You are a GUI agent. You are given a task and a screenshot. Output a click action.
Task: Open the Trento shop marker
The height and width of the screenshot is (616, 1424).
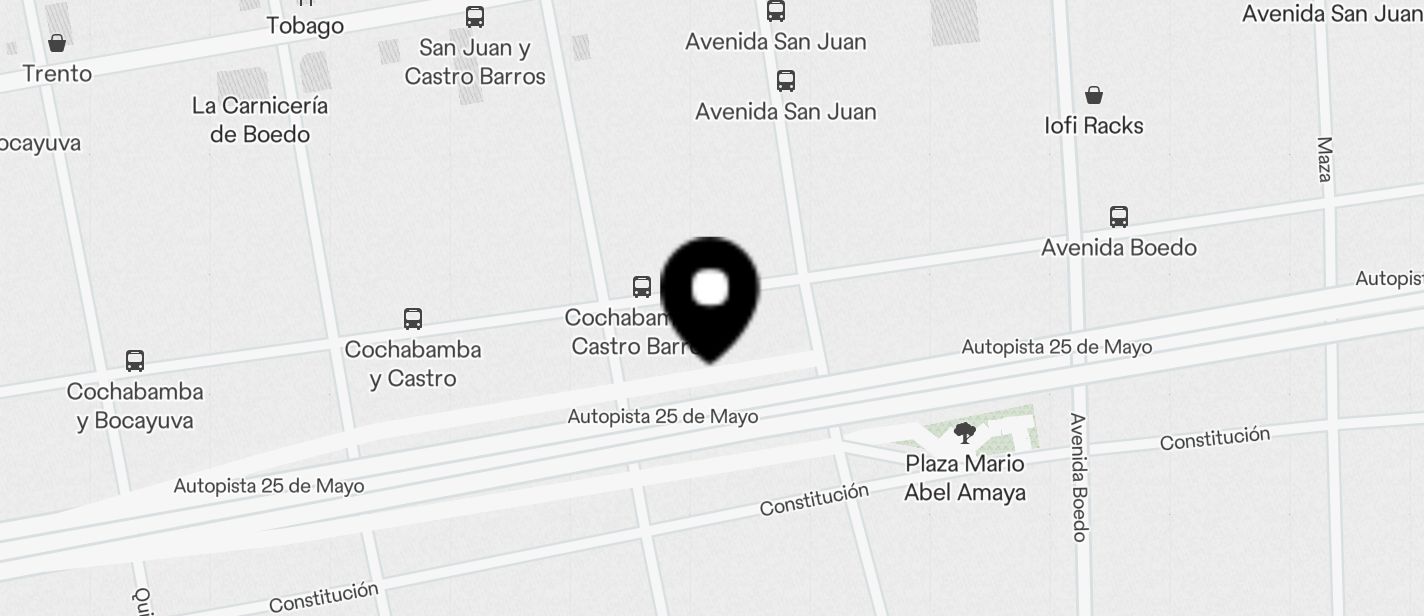pyautogui.click(x=57, y=43)
